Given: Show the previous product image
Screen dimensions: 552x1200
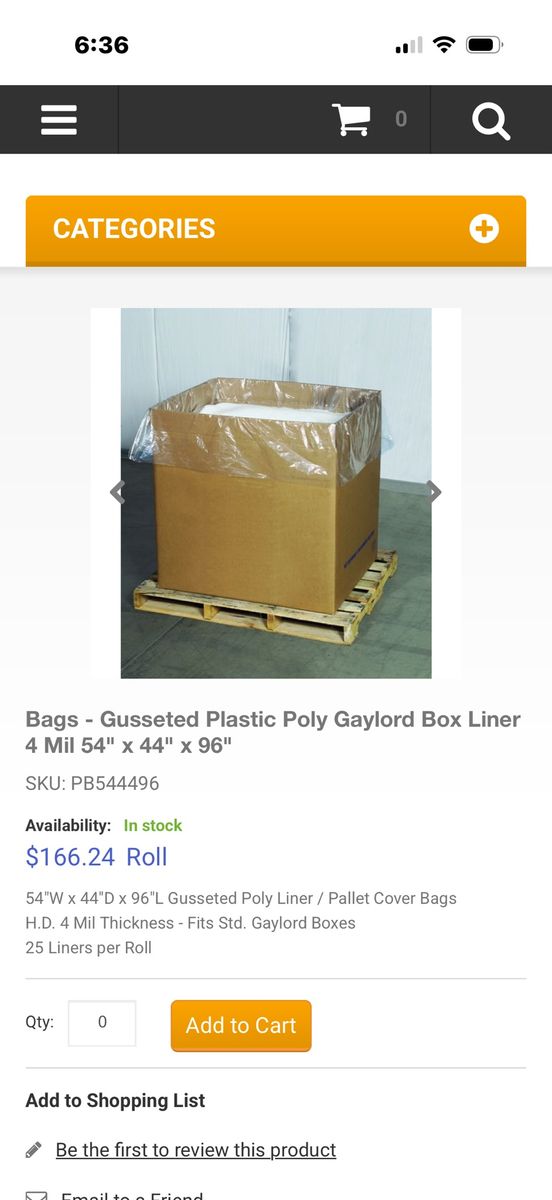Looking at the screenshot, I should [x=118, y=491].
